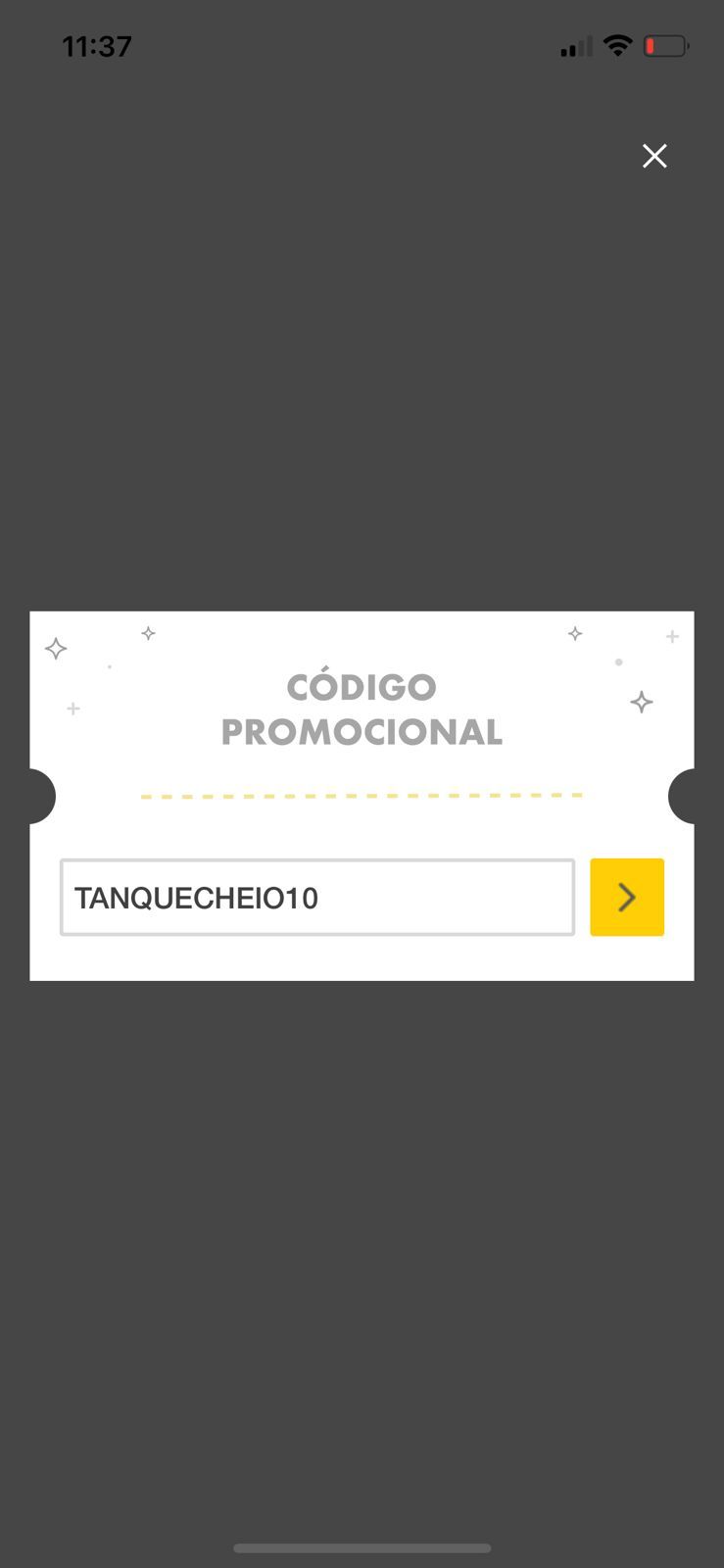
Task: Submit the code with the yellow arrow button
Action: coord(627,897)
